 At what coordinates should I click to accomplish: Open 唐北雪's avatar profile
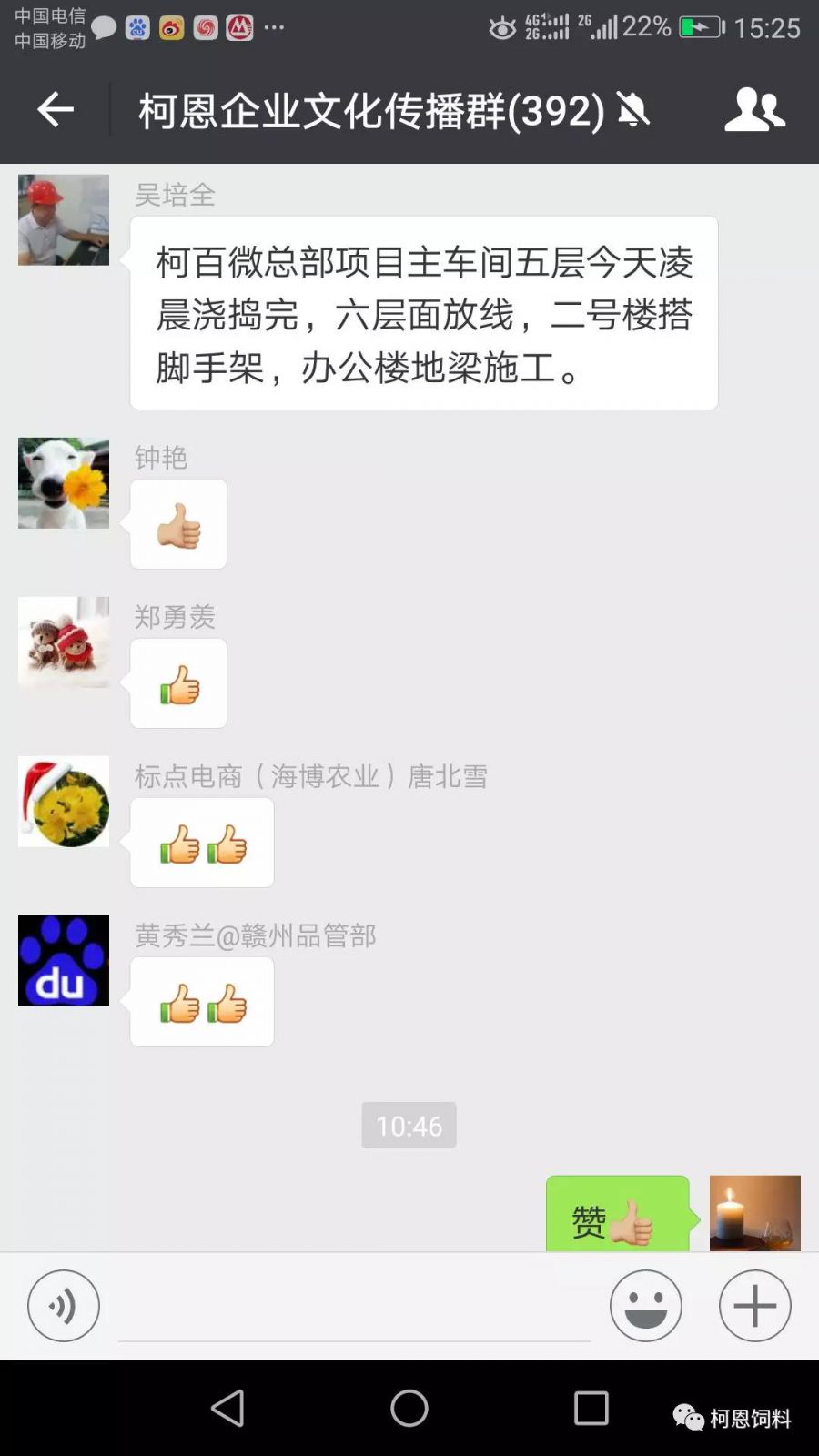coord(64,802)
